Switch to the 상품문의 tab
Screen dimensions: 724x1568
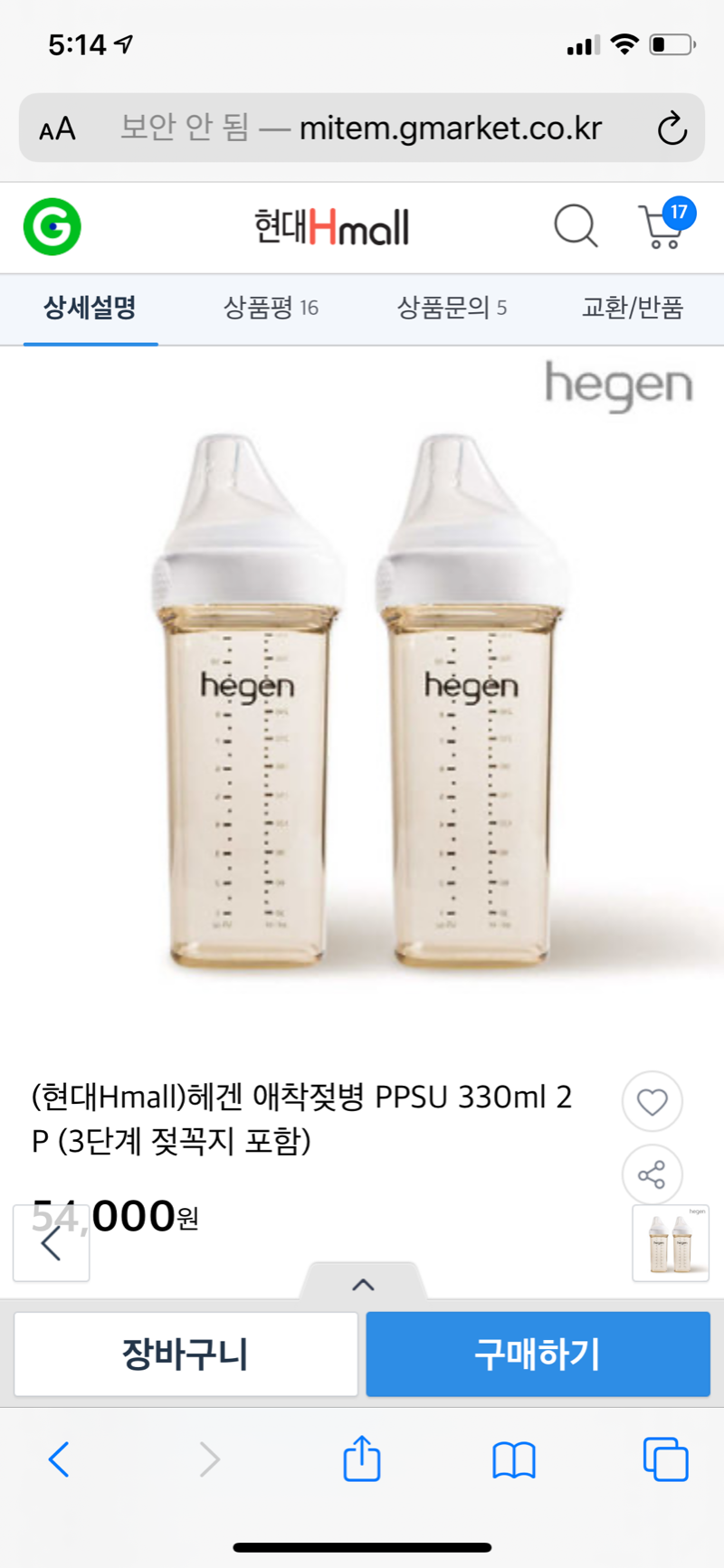click(451, 308)
